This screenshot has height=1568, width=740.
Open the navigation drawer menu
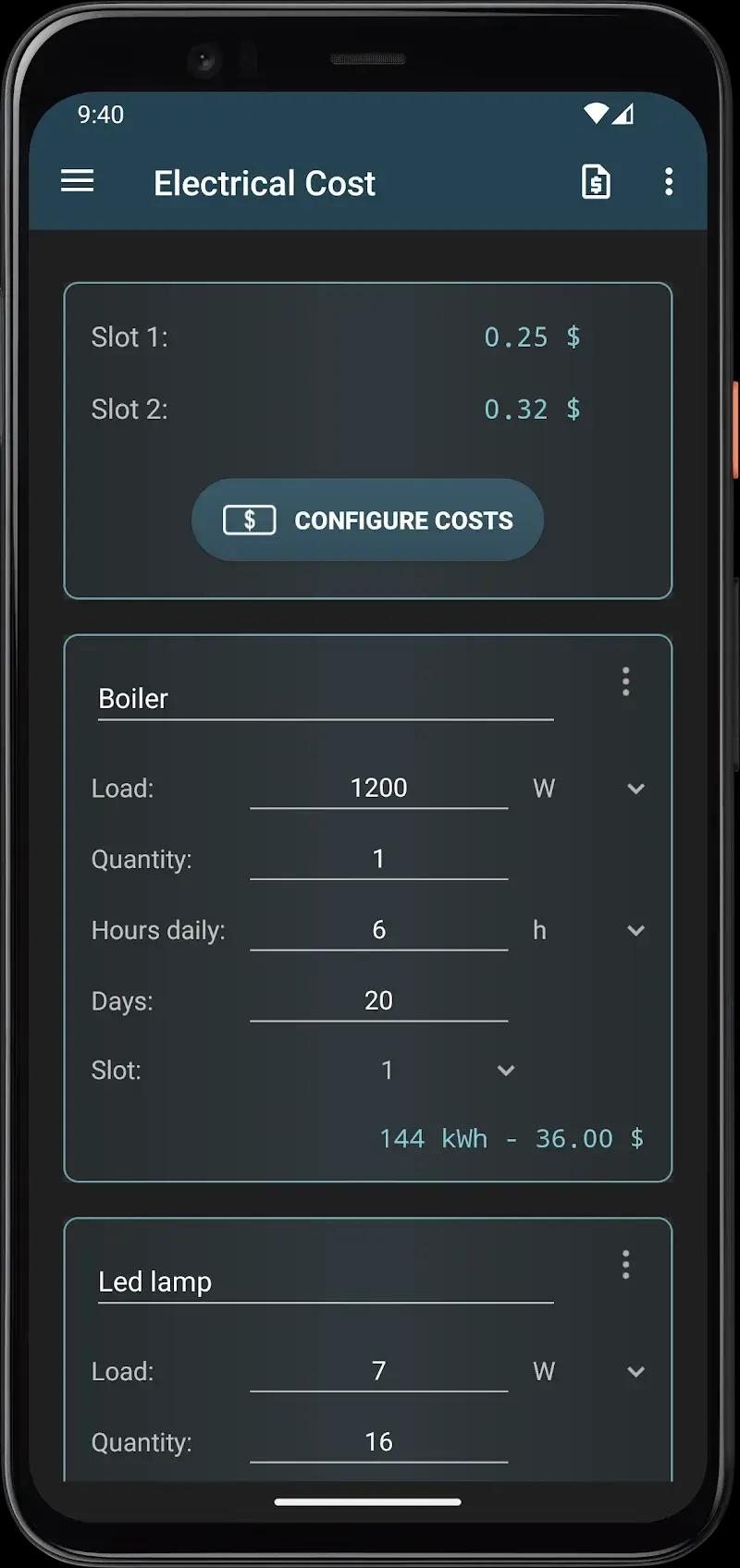pyautogui.click(x=78, y=181)
